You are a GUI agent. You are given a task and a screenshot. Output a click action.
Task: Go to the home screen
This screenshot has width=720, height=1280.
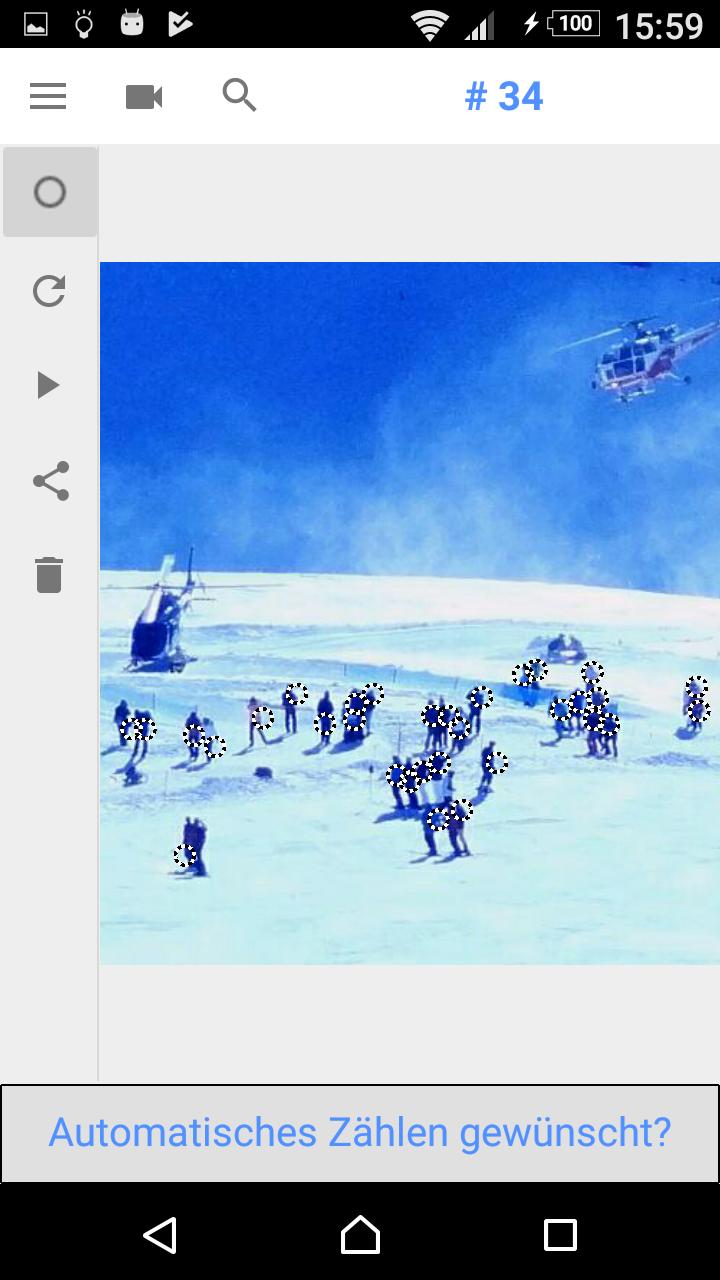(x=360, y=1235)
